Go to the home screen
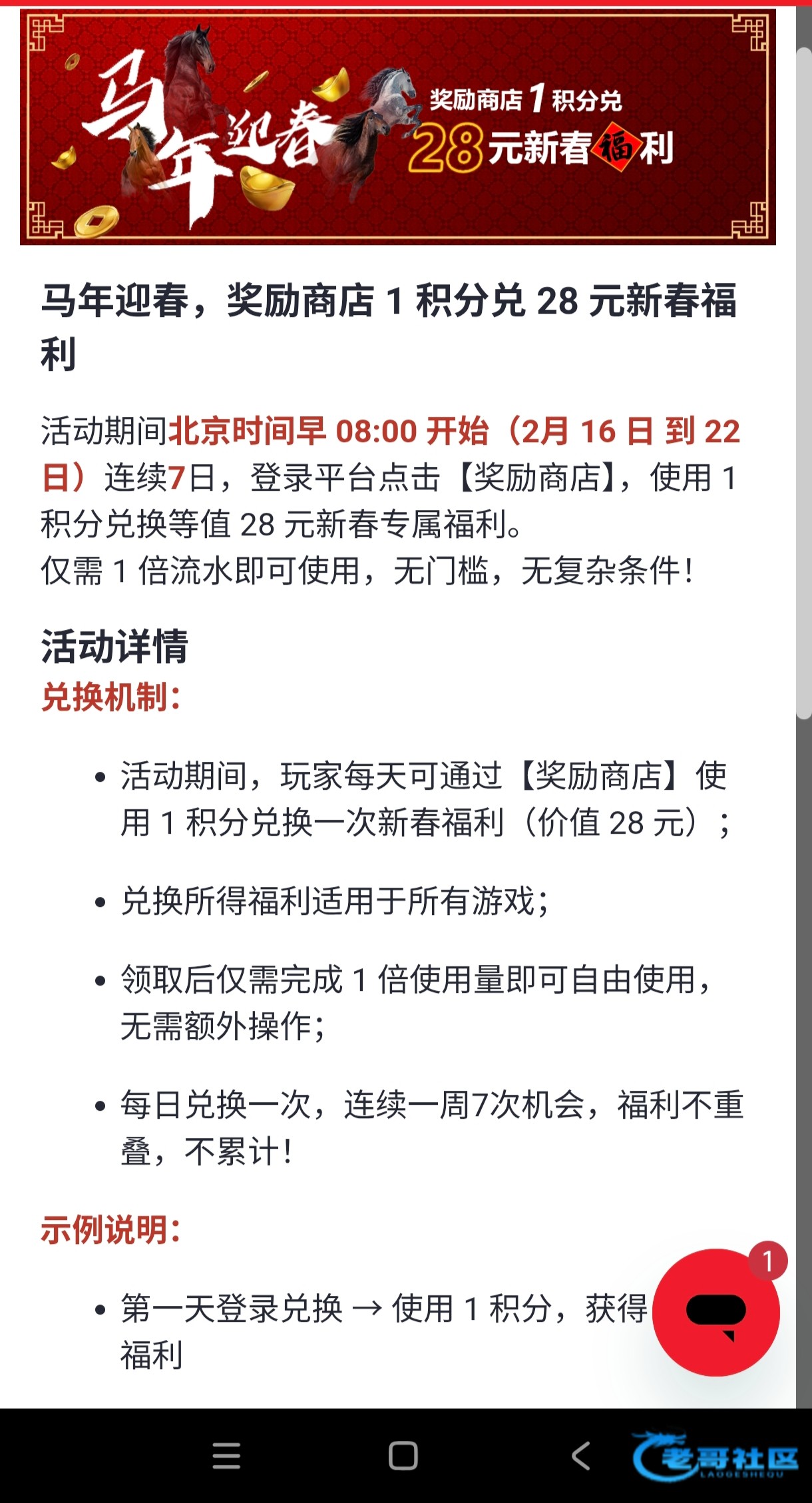This screenshot has height=1503, width=812. (403, 1456)
